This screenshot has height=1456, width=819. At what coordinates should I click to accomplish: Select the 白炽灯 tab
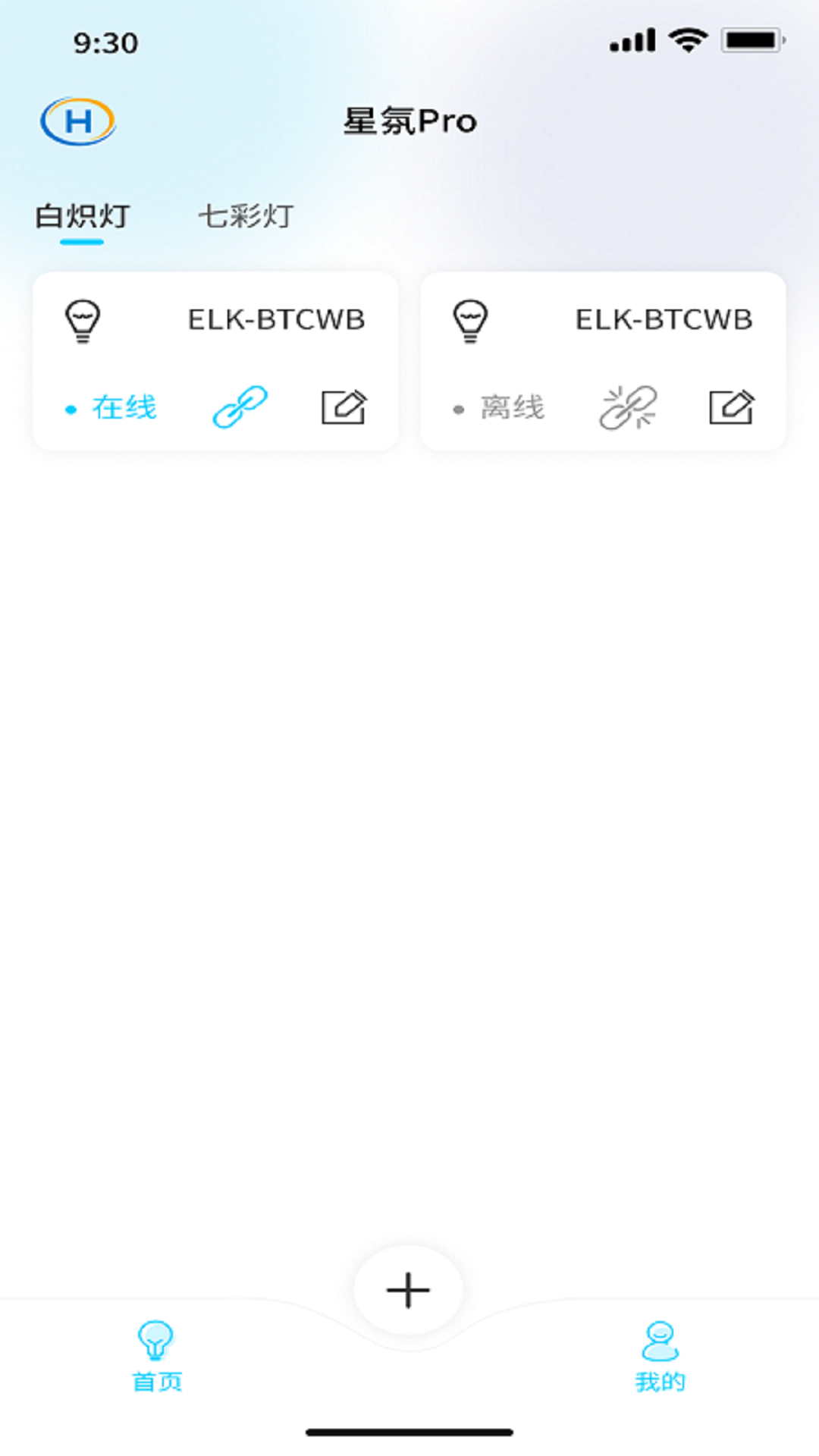81,216
